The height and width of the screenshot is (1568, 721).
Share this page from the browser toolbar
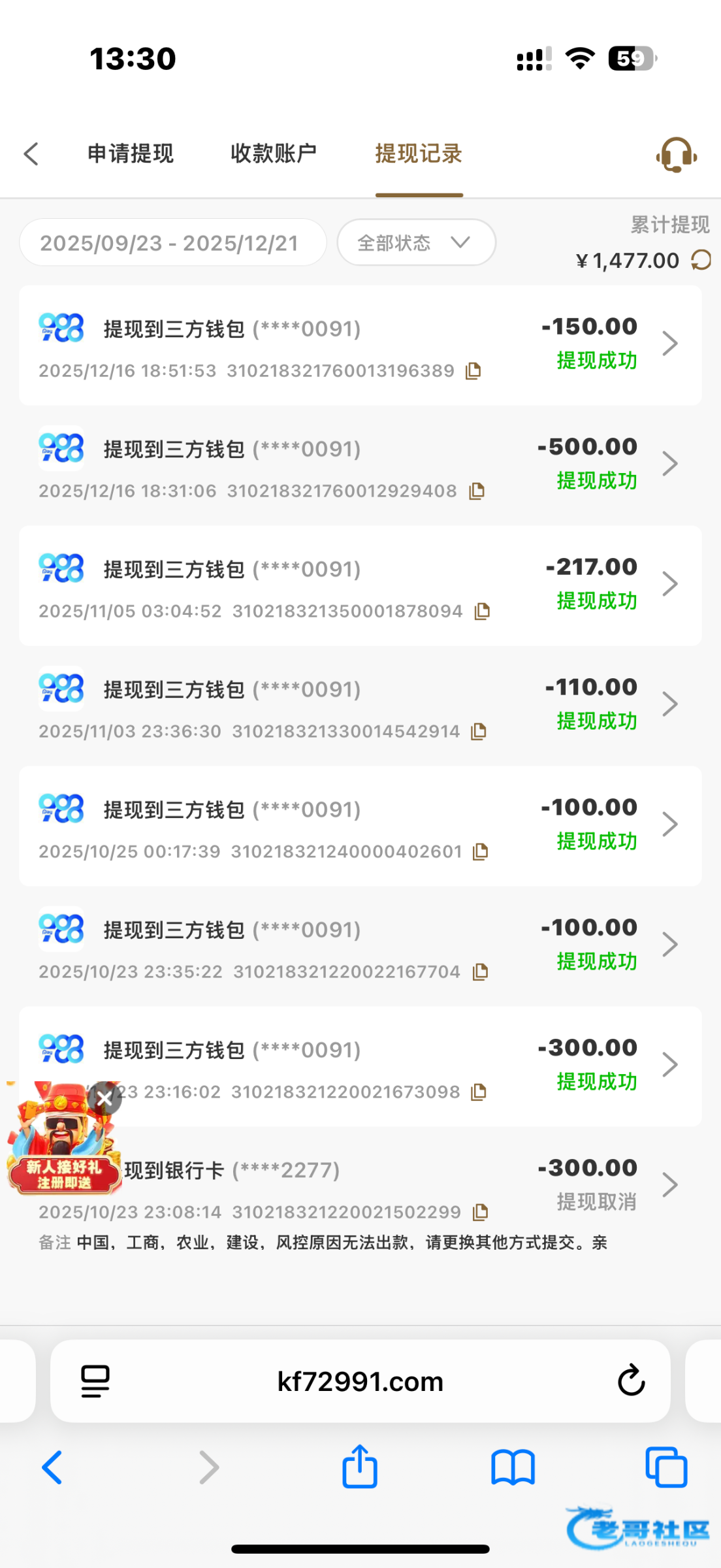coord(360,1467)
